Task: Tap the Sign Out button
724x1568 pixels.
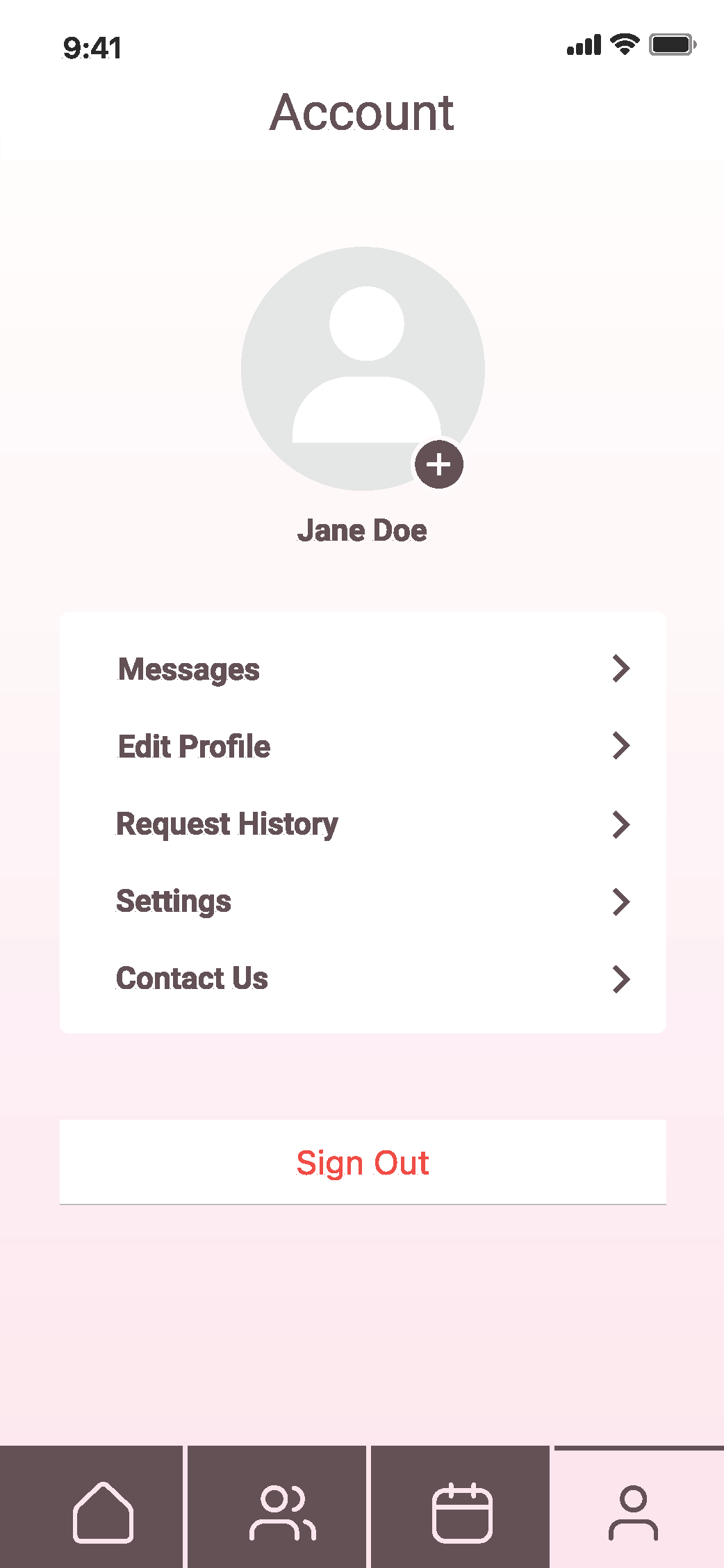Action: [363, 1162]
